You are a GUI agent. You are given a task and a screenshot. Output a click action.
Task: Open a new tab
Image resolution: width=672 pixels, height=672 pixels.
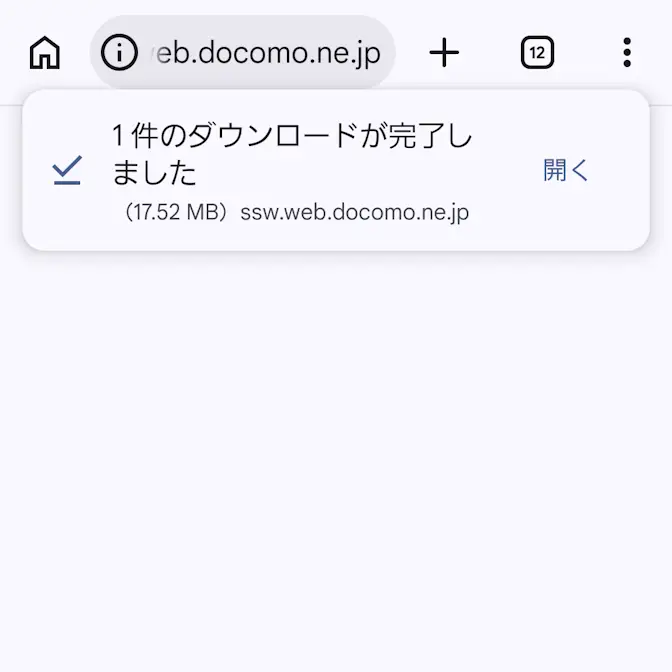(444, 52)
